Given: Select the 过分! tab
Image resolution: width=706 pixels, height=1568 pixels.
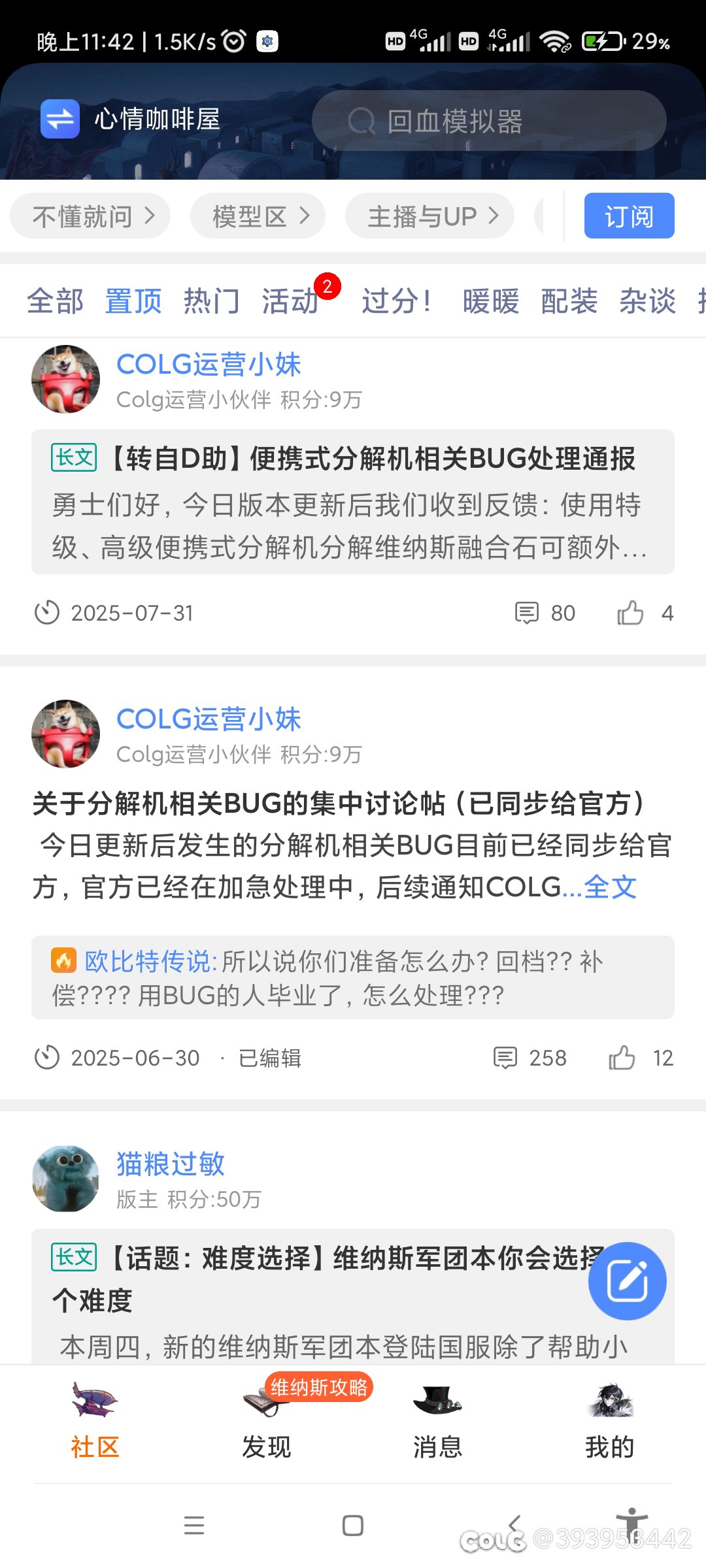Looking at the screenshot, I should click(x=397, y=301).
